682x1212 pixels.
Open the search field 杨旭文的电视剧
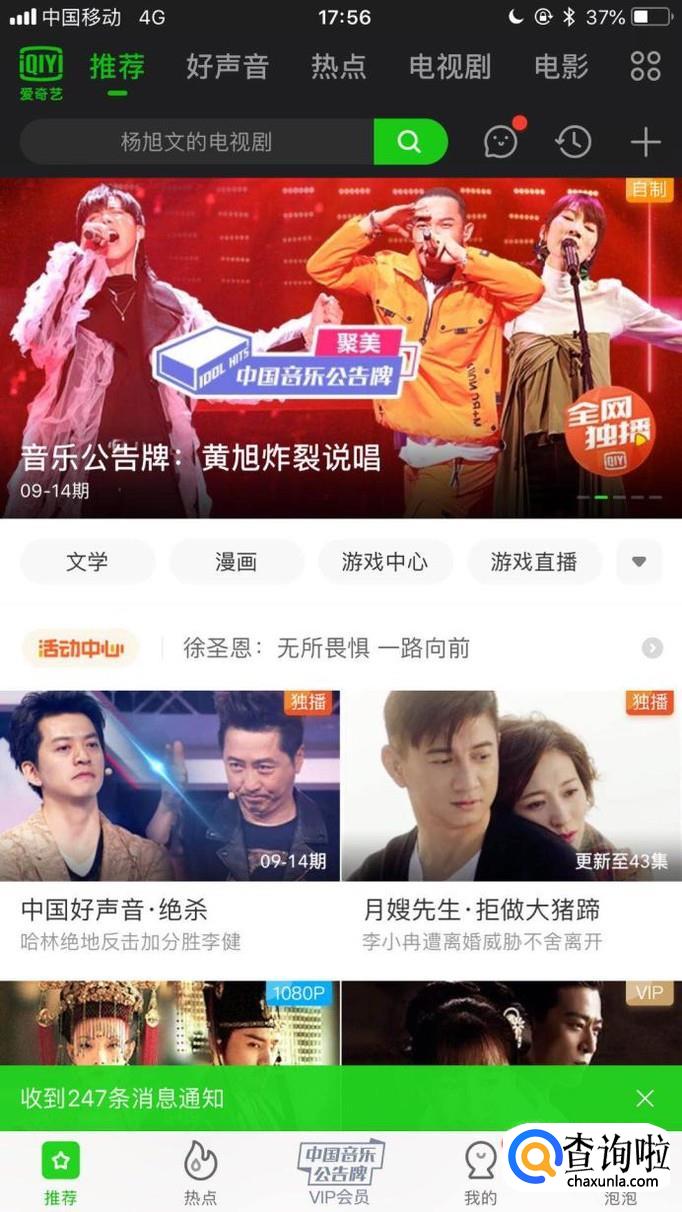[x=197, y=142]
